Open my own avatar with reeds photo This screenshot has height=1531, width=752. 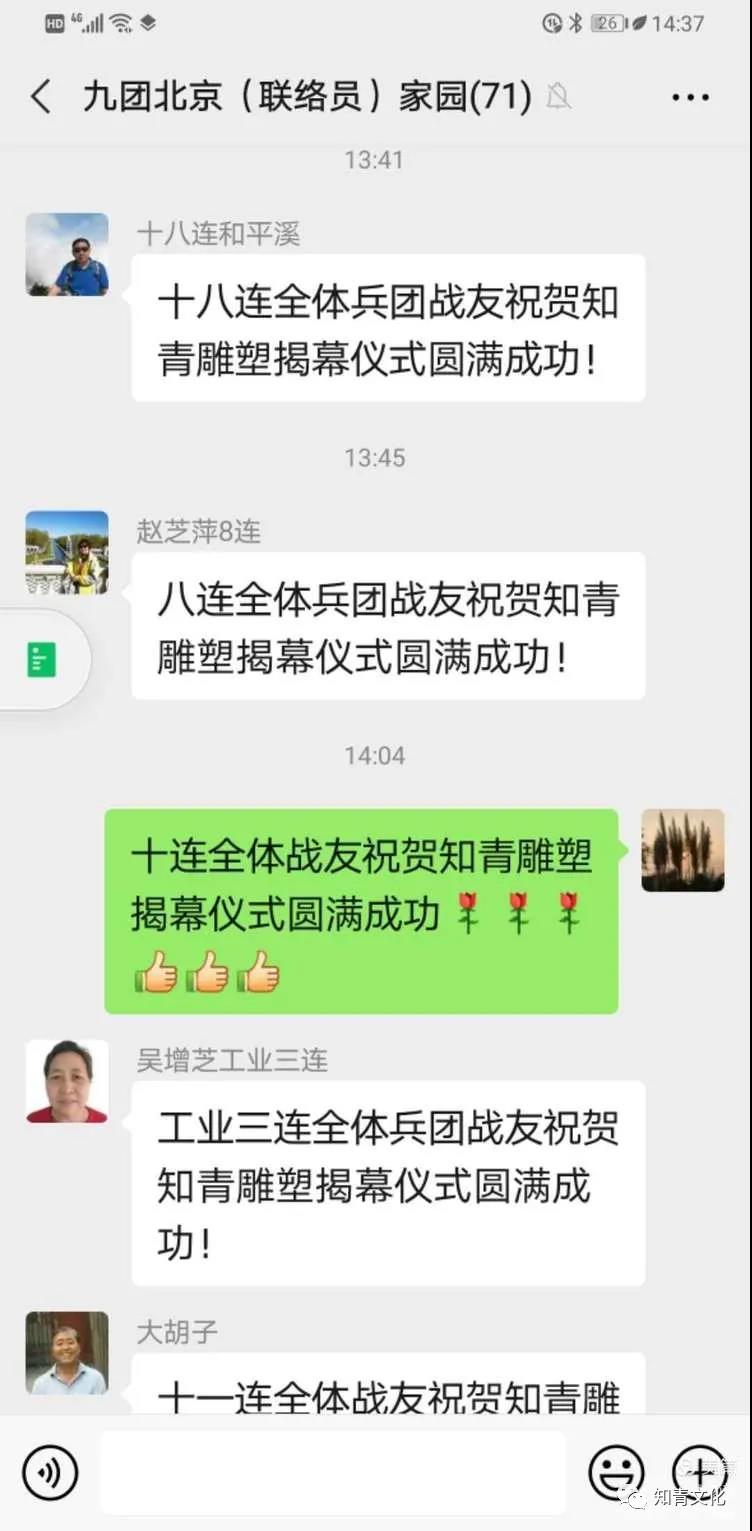[x=682, y=850]
